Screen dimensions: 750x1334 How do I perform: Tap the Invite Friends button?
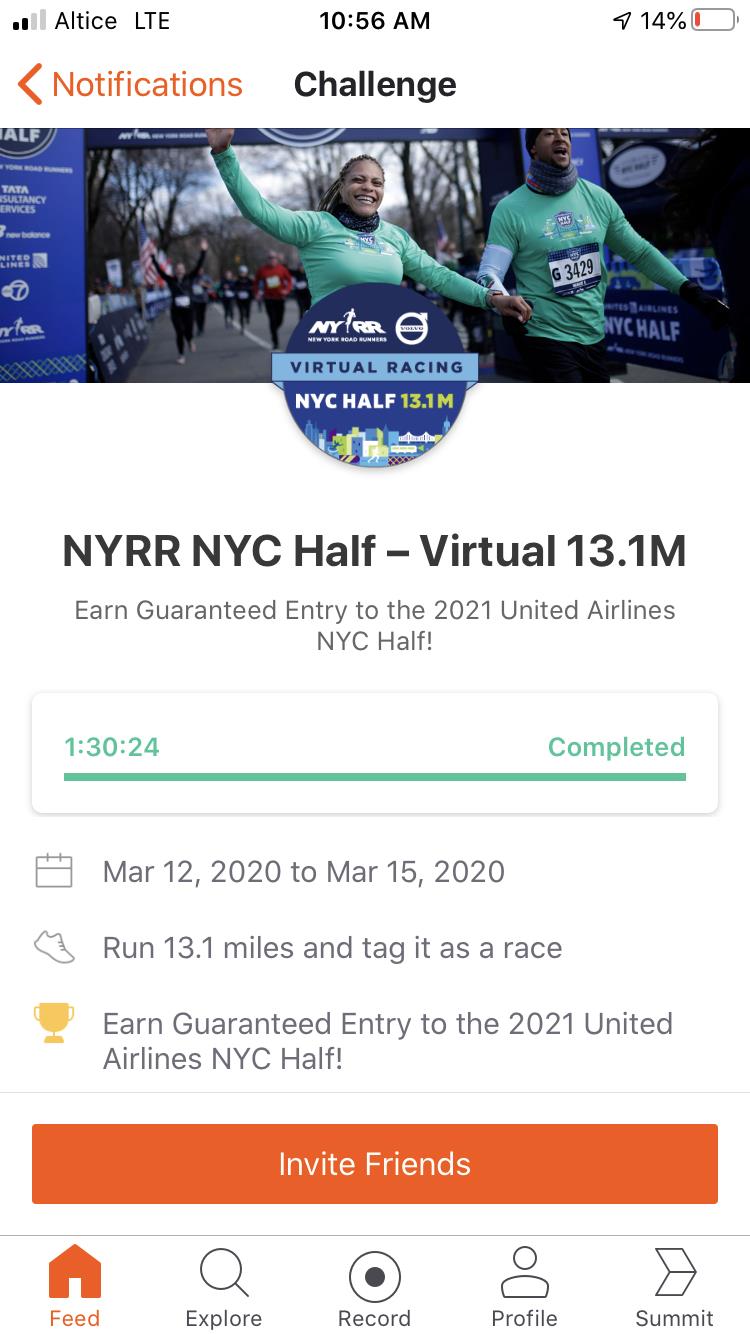[375, 1163]
